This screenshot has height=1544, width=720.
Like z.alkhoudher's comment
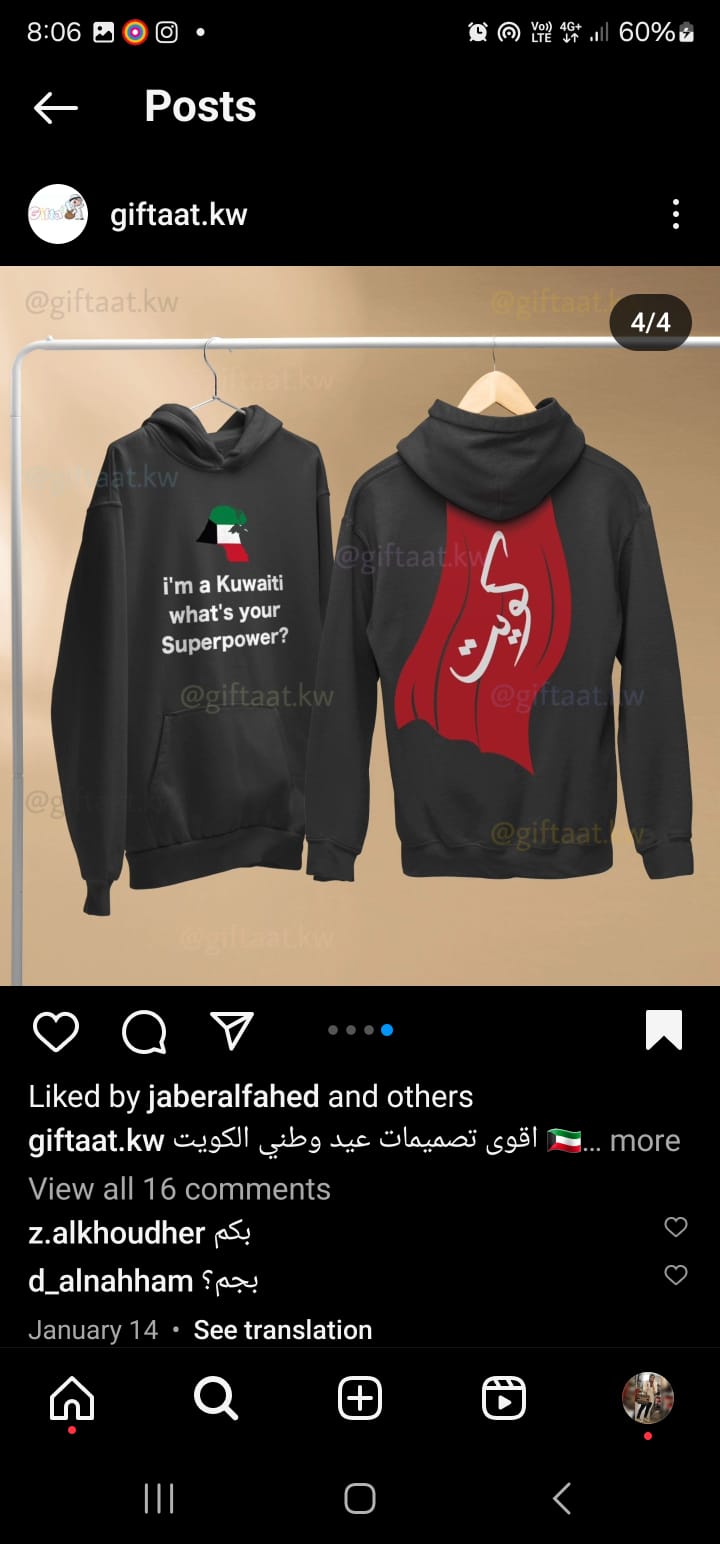click(x=676, y=1227)
